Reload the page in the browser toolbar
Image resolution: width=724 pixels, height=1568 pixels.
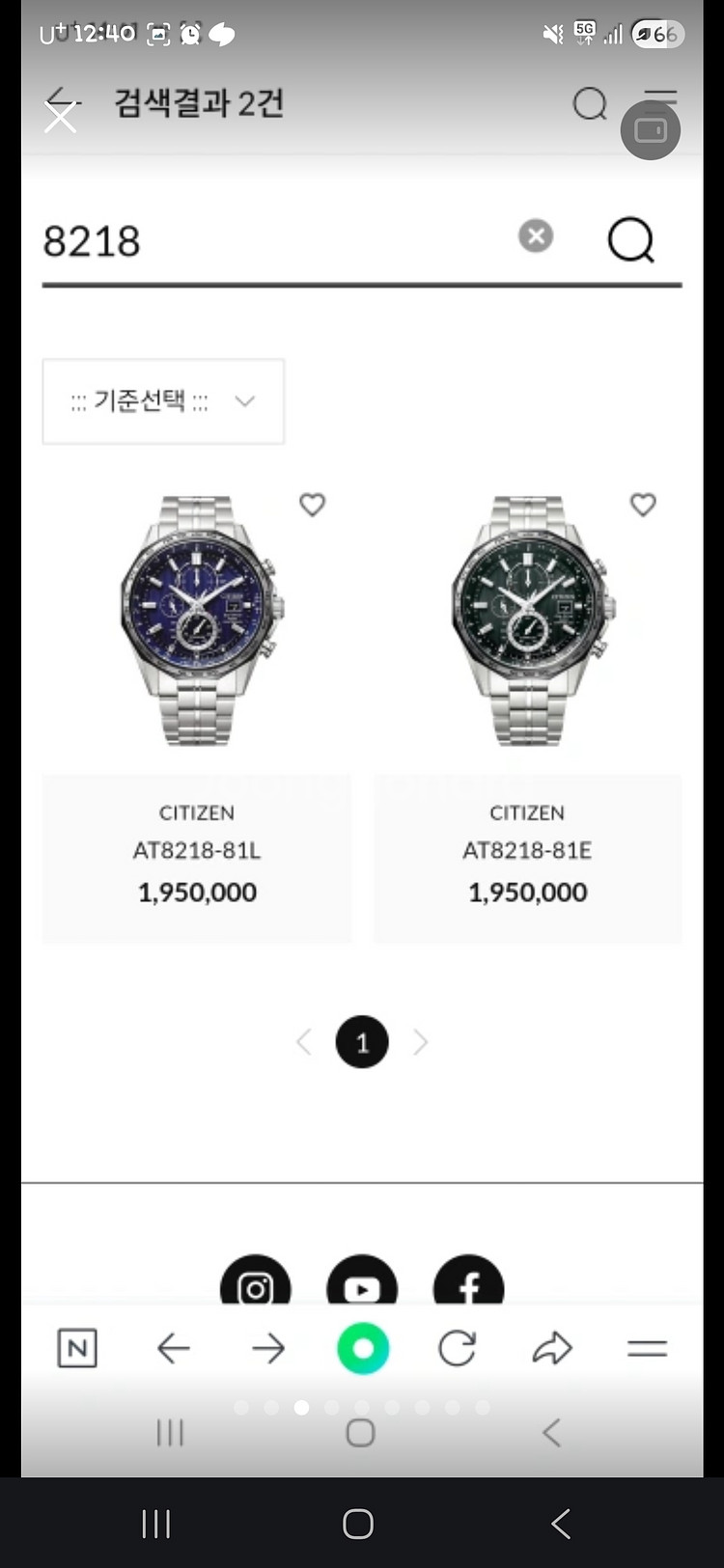click(457, 1348)
